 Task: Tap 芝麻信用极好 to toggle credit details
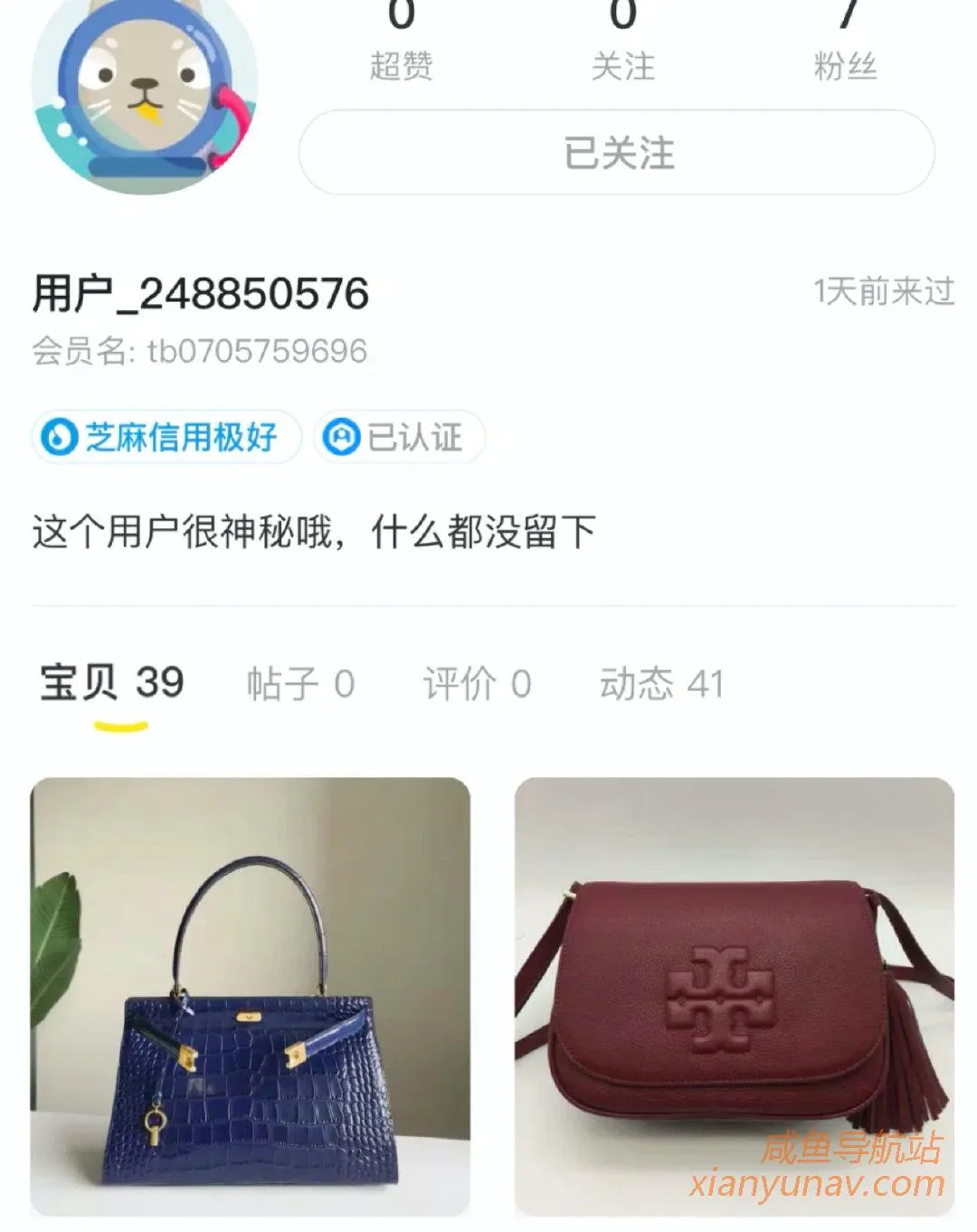167,436
